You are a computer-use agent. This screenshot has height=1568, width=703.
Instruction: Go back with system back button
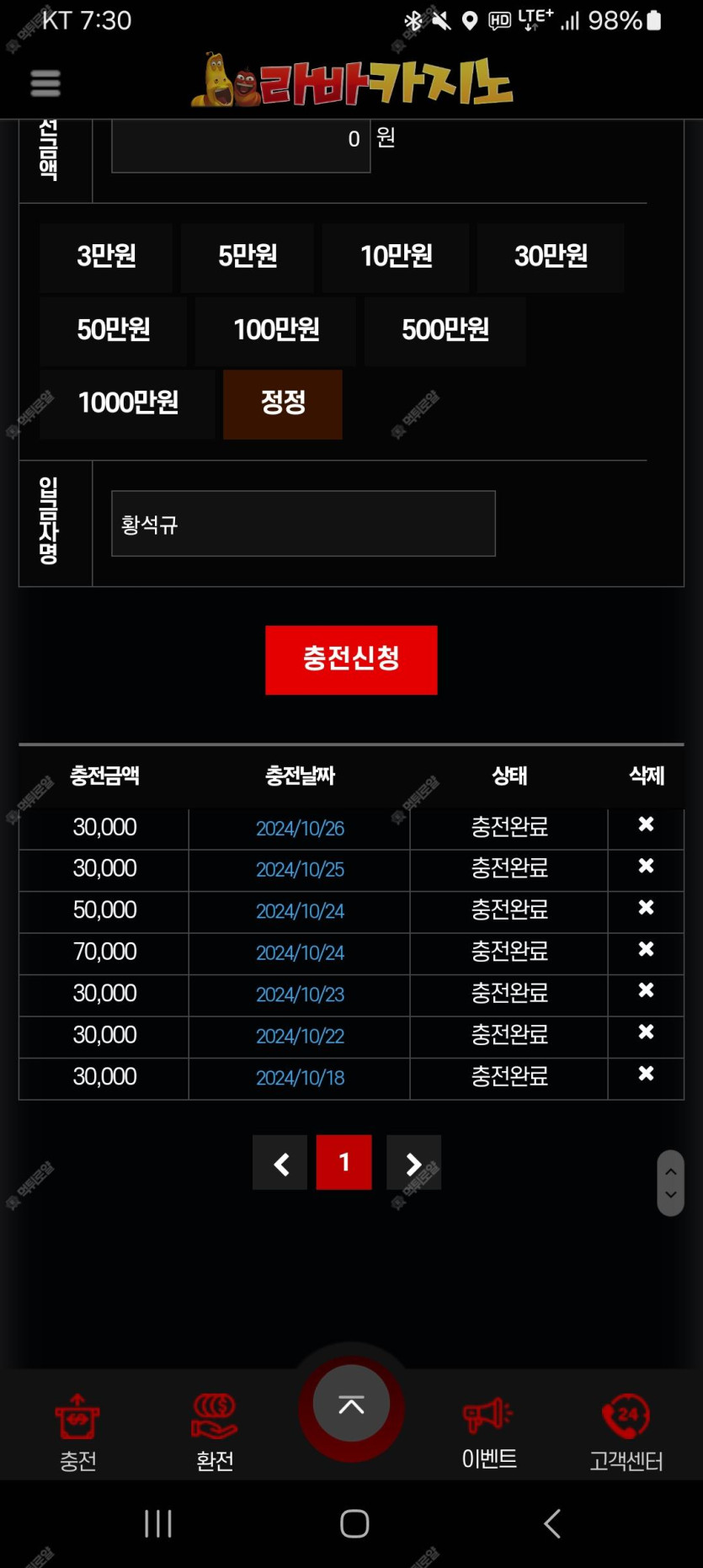point(552,1523)
